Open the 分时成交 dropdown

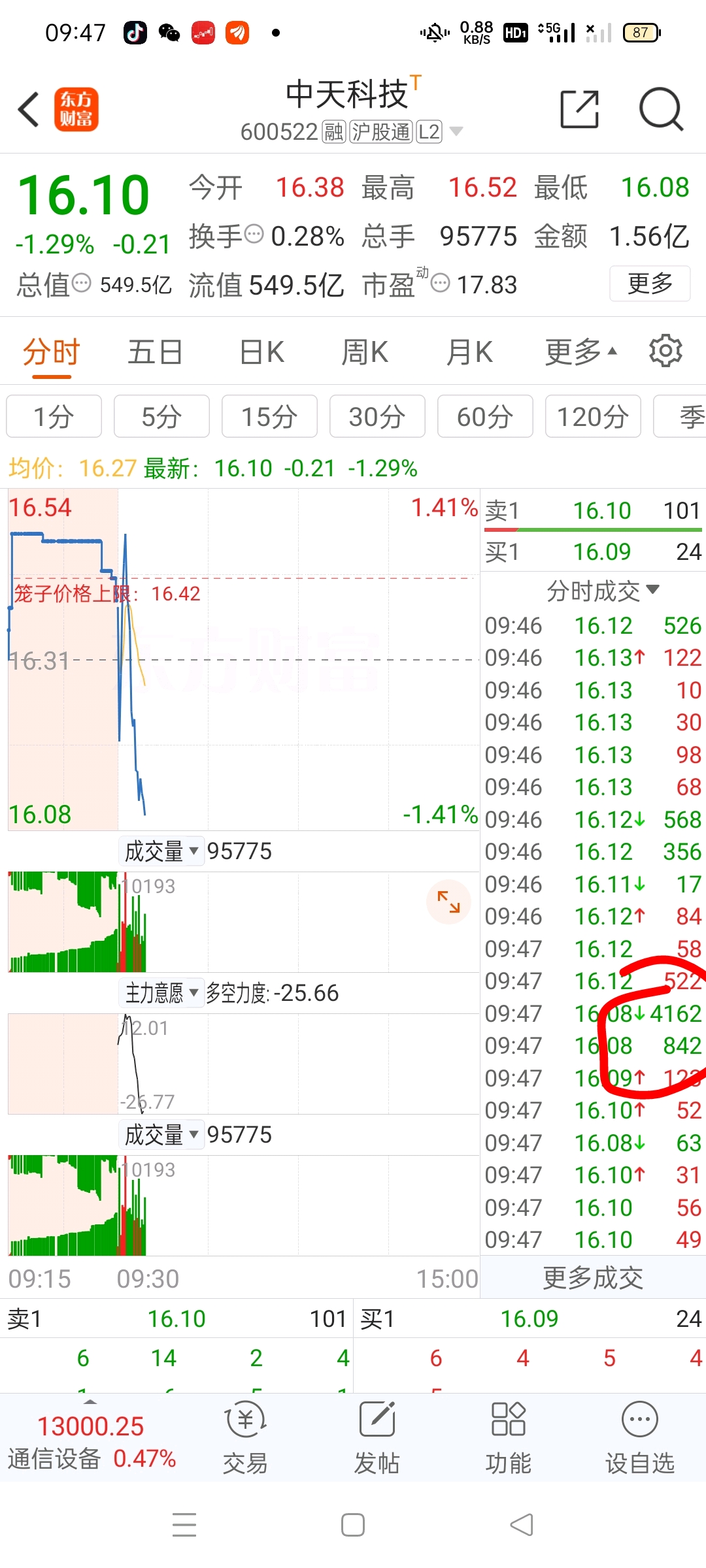602,591
